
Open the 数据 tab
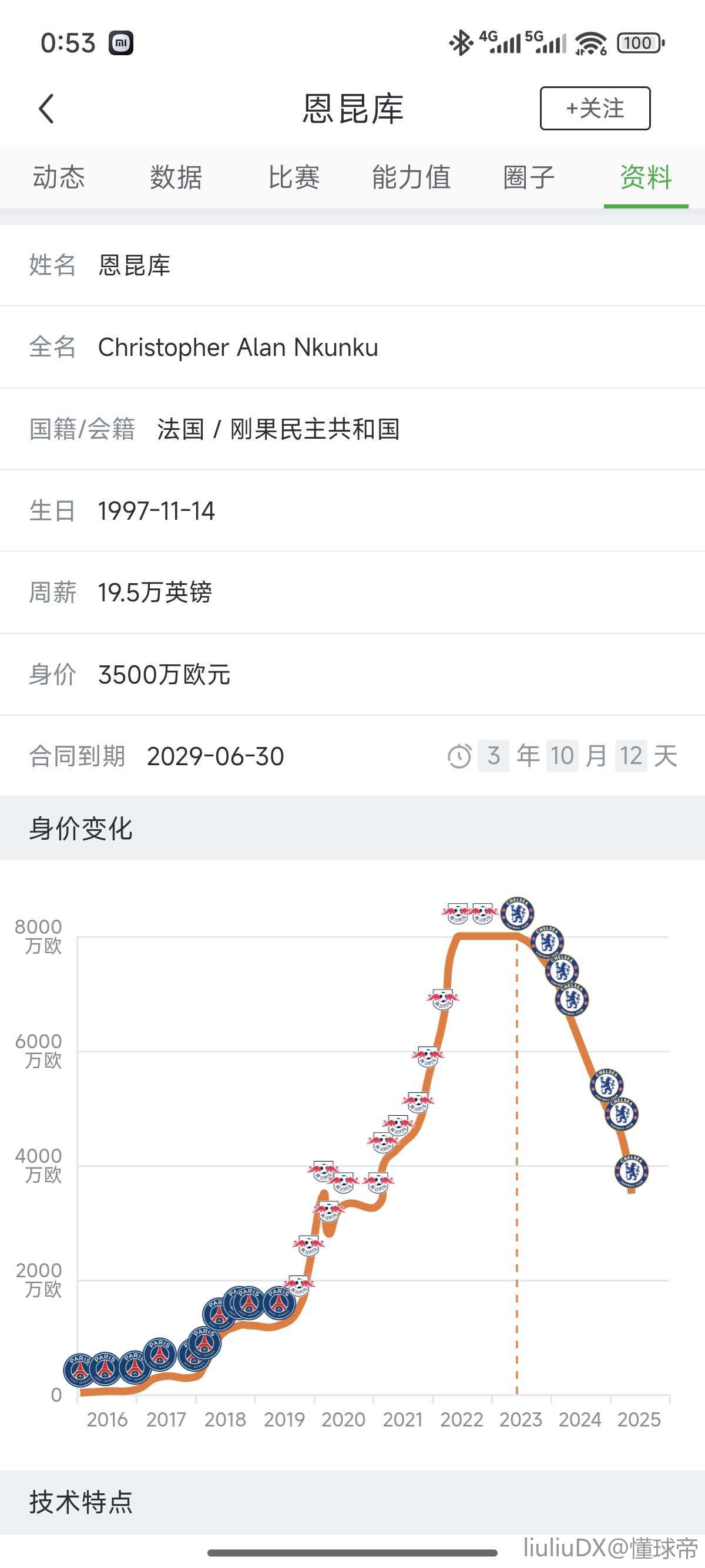176,177
